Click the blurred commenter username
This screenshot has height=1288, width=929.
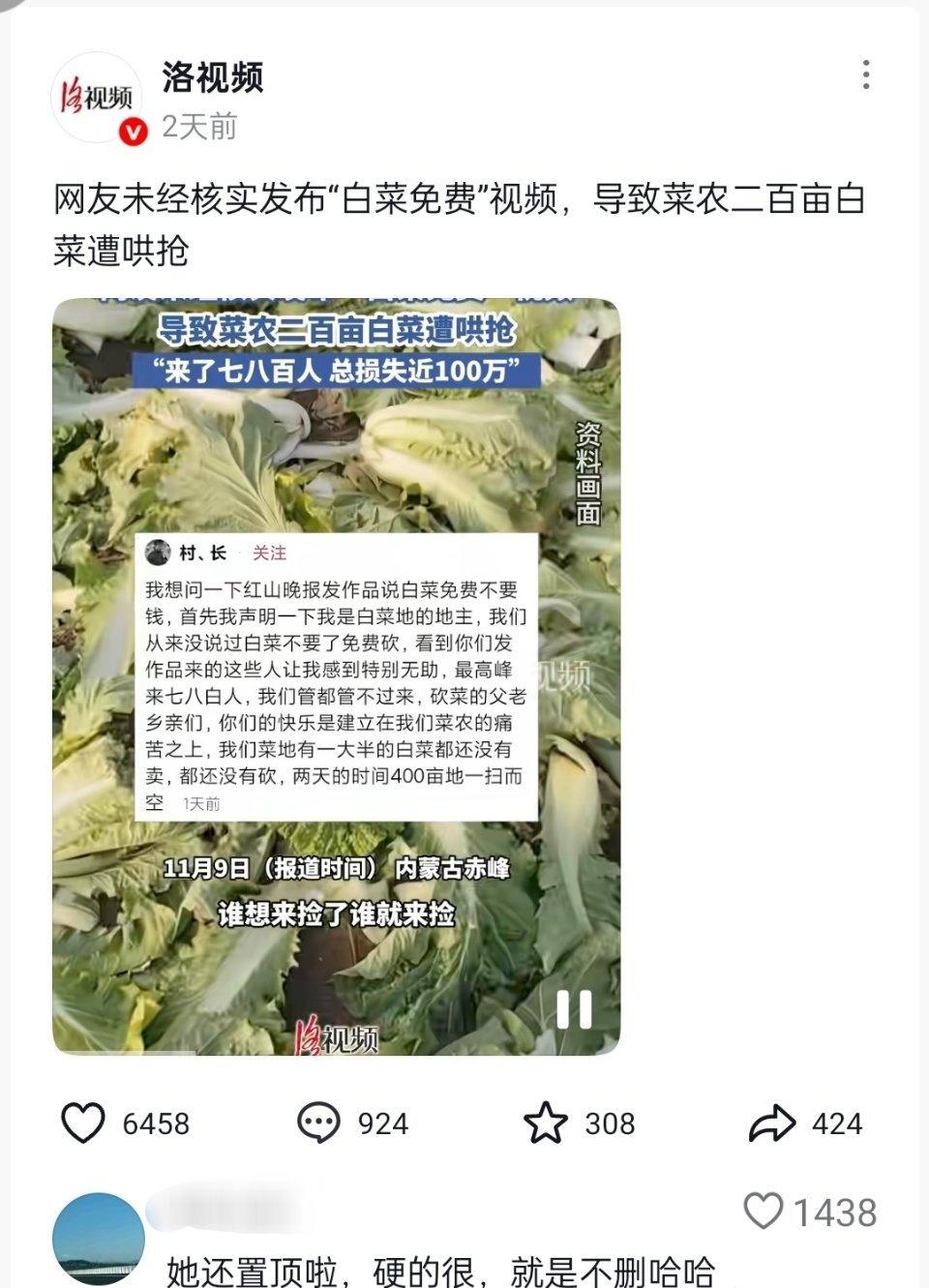coord(226,1211)
